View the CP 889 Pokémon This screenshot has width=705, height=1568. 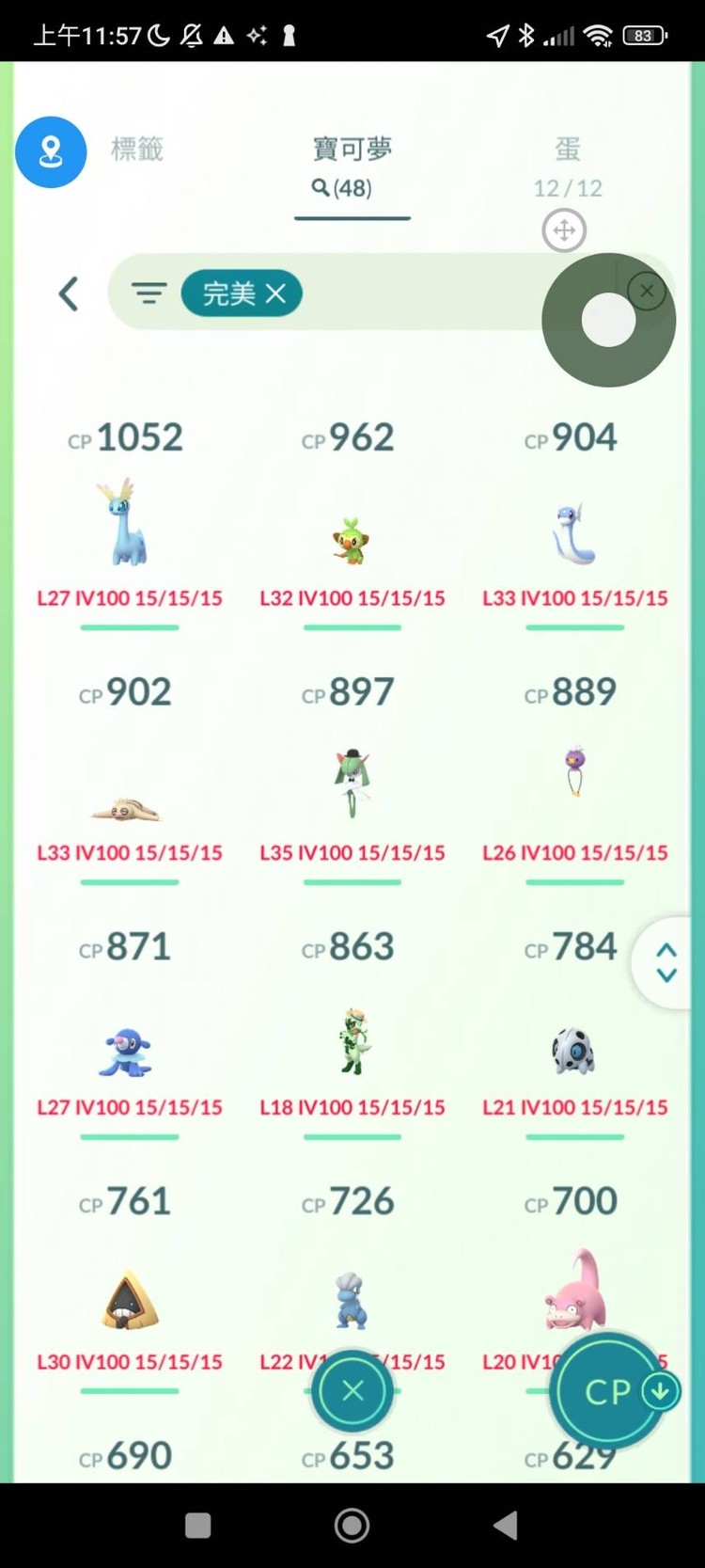[574, 771]
